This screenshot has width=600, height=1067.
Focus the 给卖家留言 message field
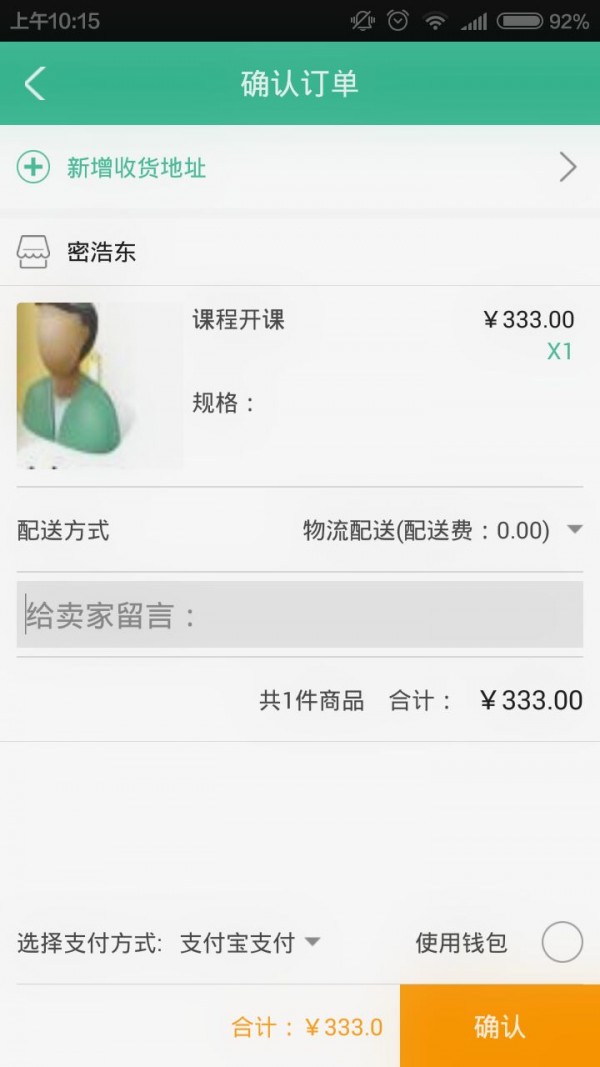300,615
